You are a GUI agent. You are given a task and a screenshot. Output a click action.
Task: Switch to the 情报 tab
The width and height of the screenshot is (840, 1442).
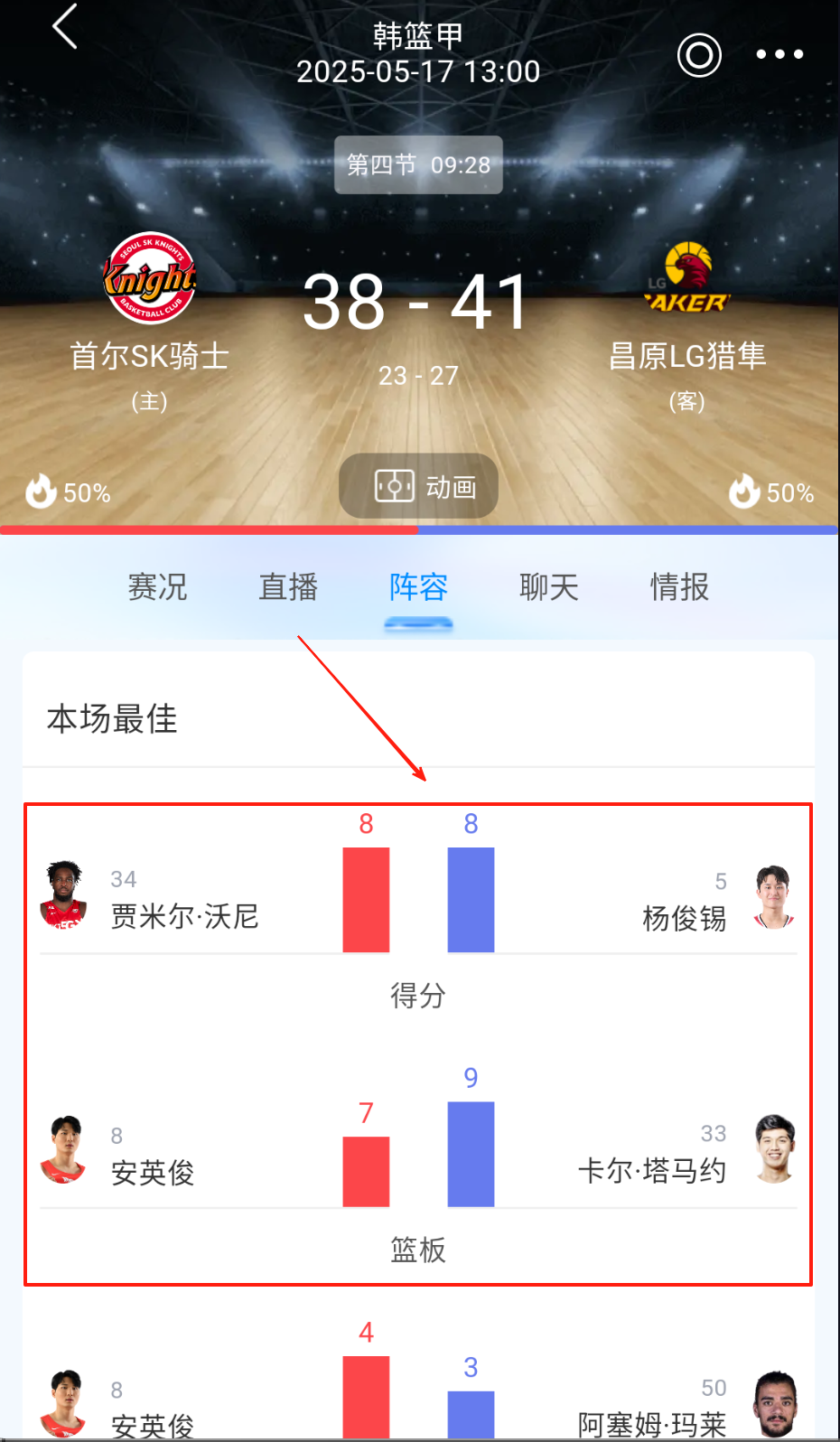(679, 587)
